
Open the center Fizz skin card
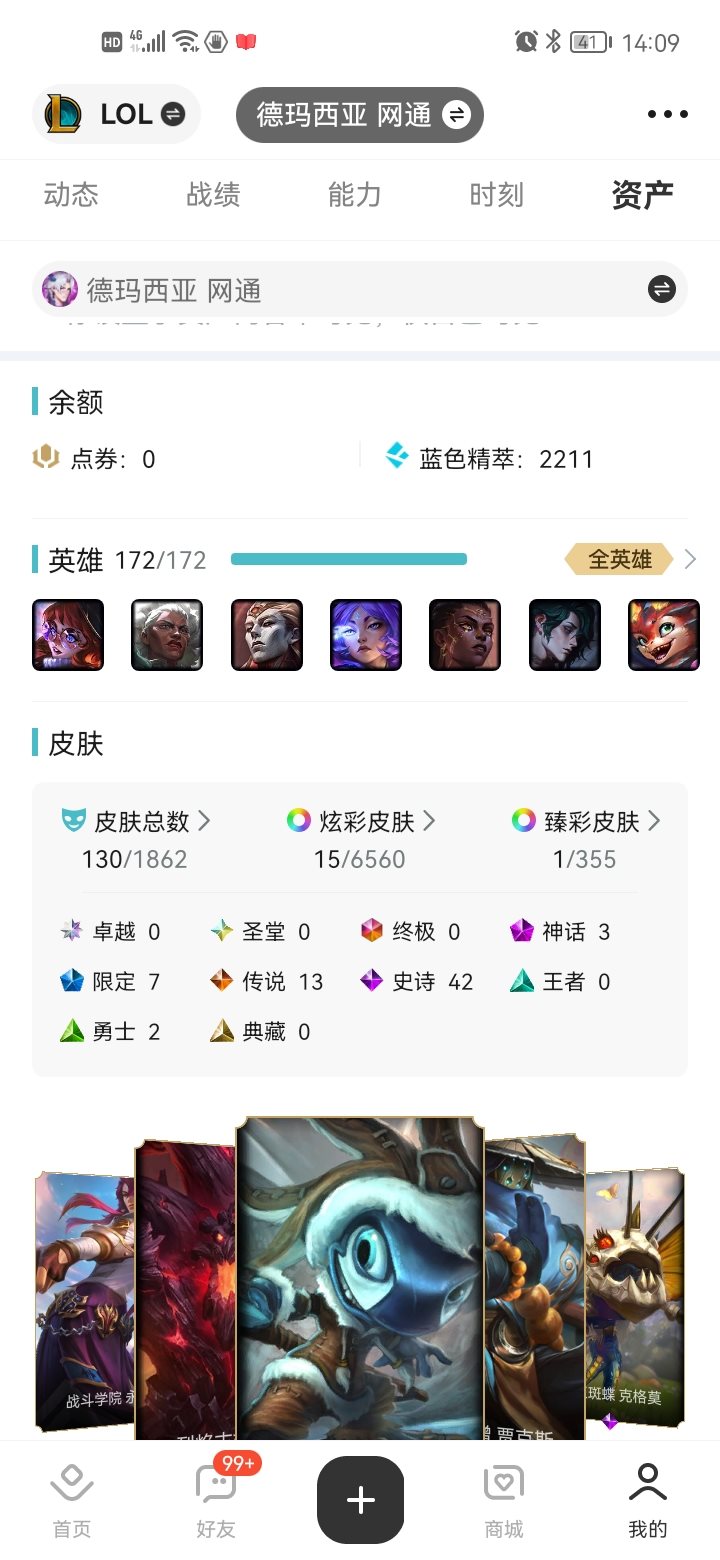(360, 1280)
